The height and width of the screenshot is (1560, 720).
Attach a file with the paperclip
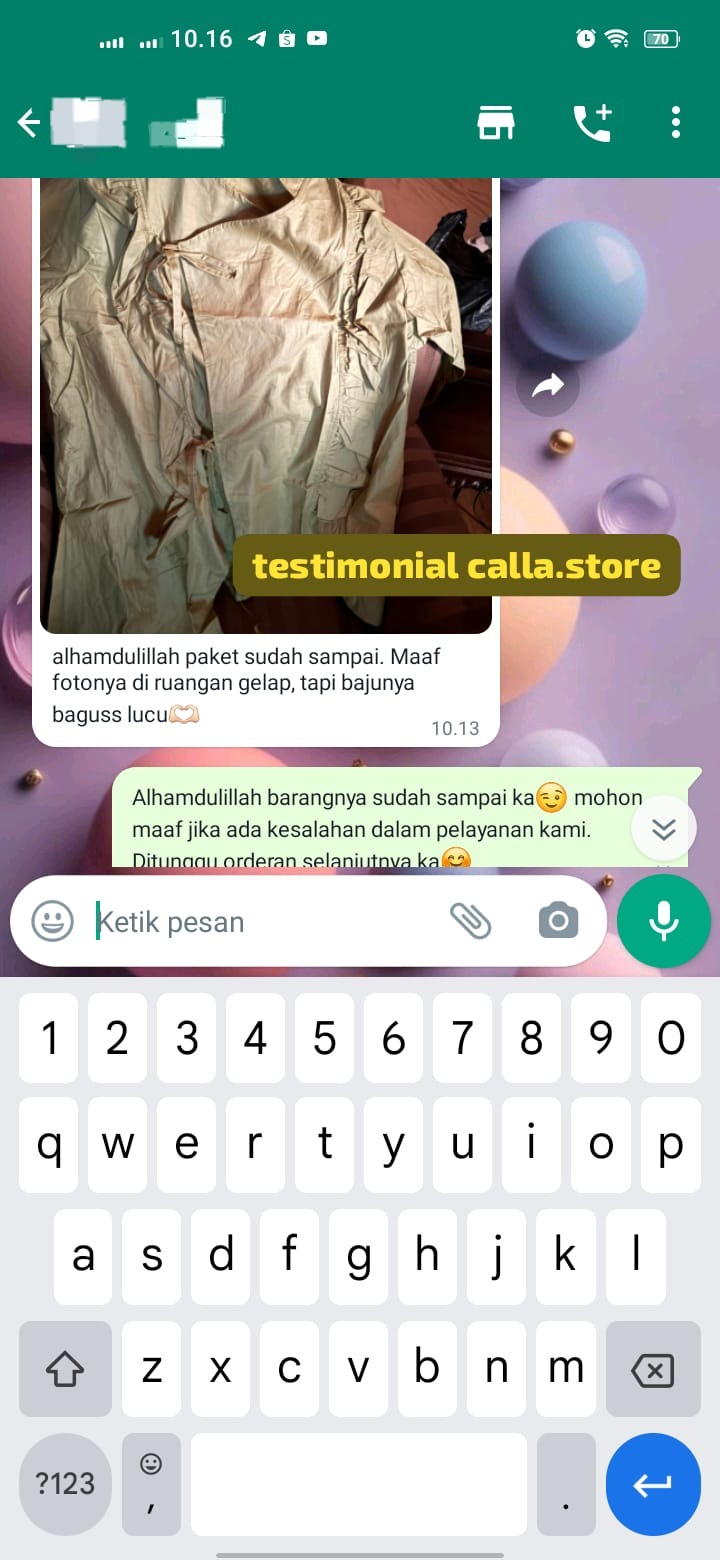[x=470, y=921]
